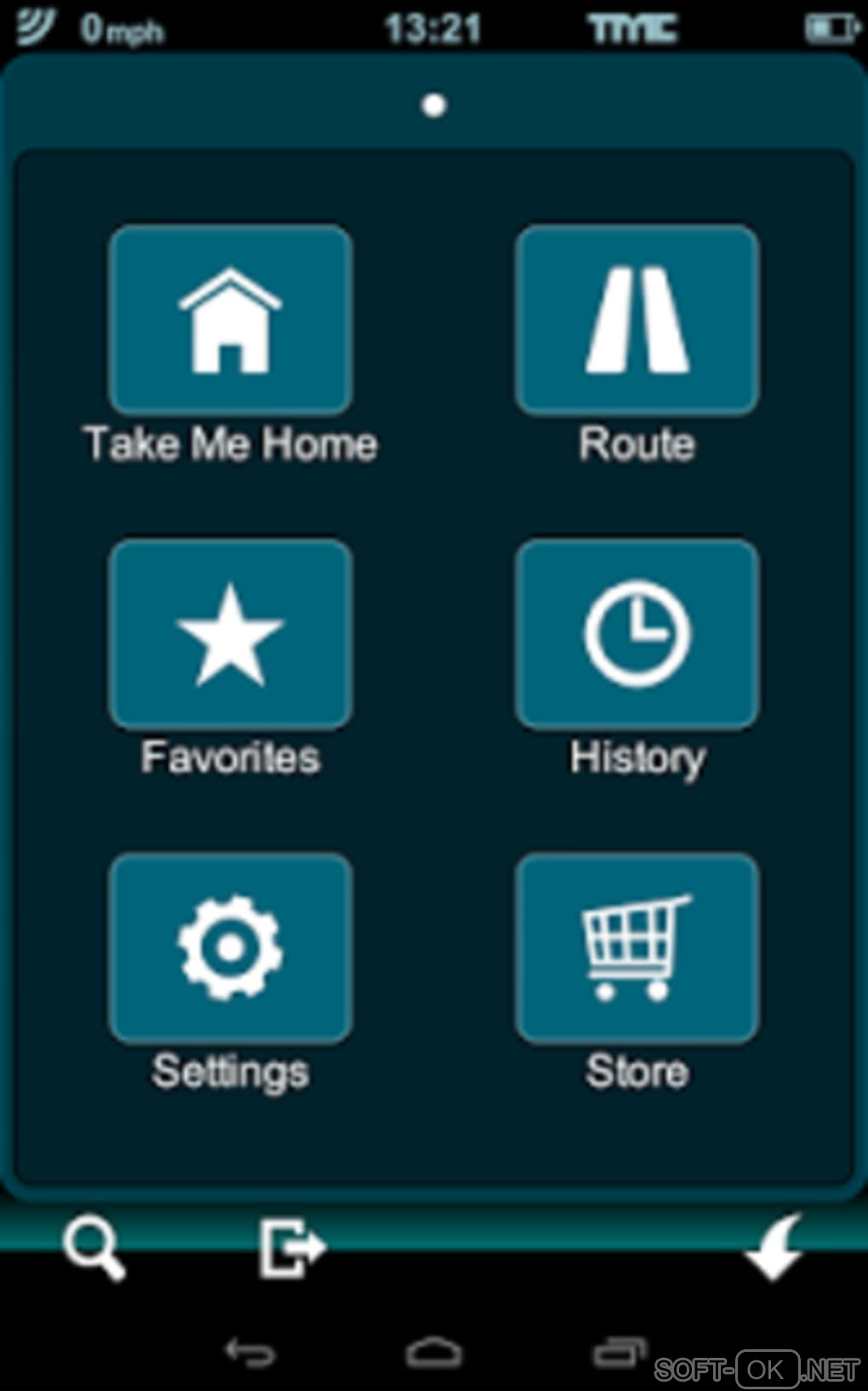Tap the curved back arrow in toolbar
This screenshot has height=1391, width=868.
coord(774,1246)
